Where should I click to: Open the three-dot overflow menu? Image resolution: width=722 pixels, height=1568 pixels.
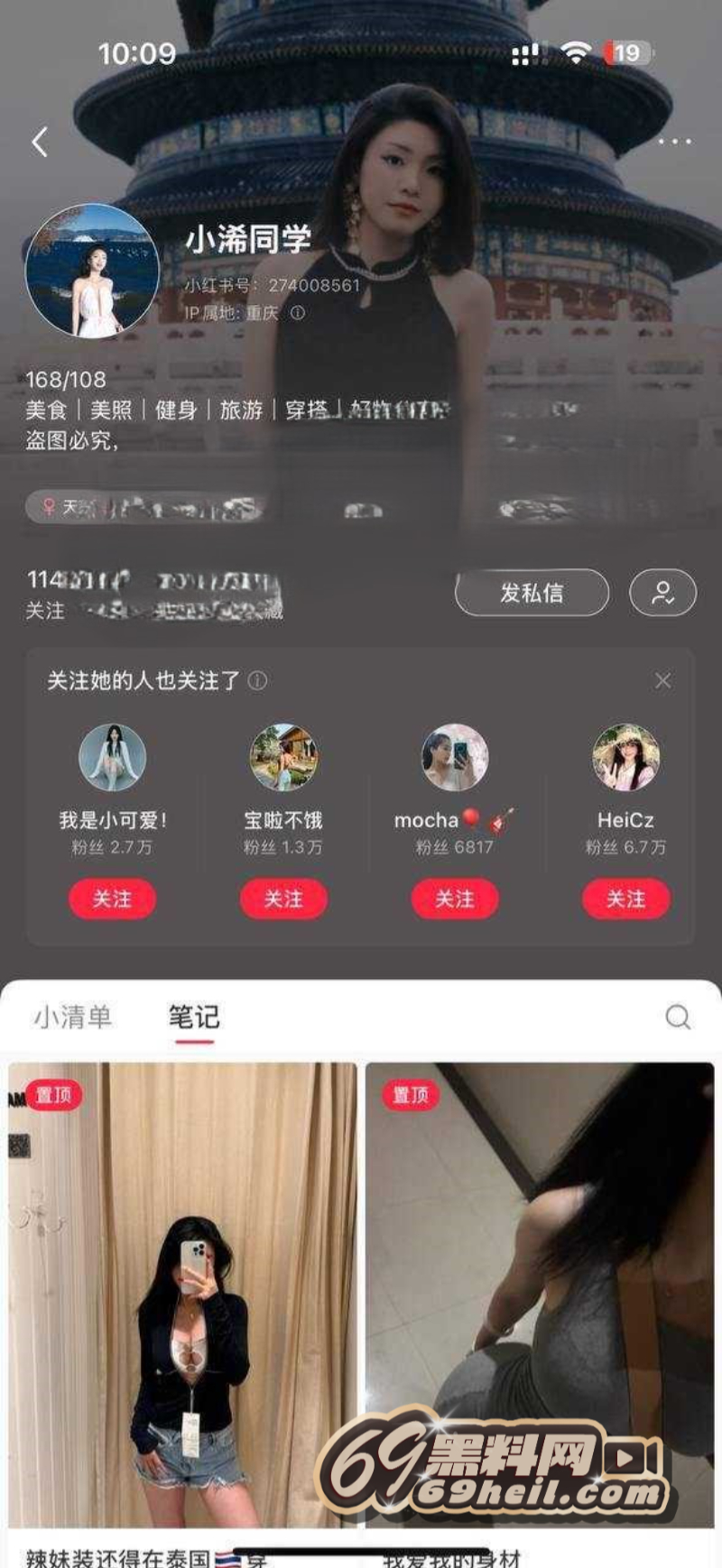tap(674, 142)
